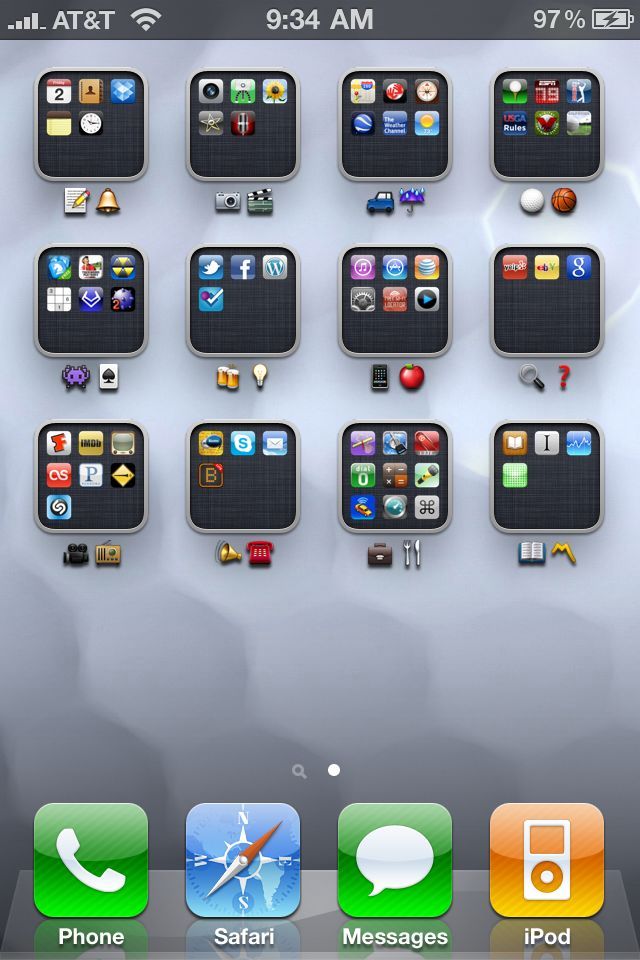Open the communication folder containing Skype and Mail
This screenshot has height=960, width=640.
click(x=243, y=476)
